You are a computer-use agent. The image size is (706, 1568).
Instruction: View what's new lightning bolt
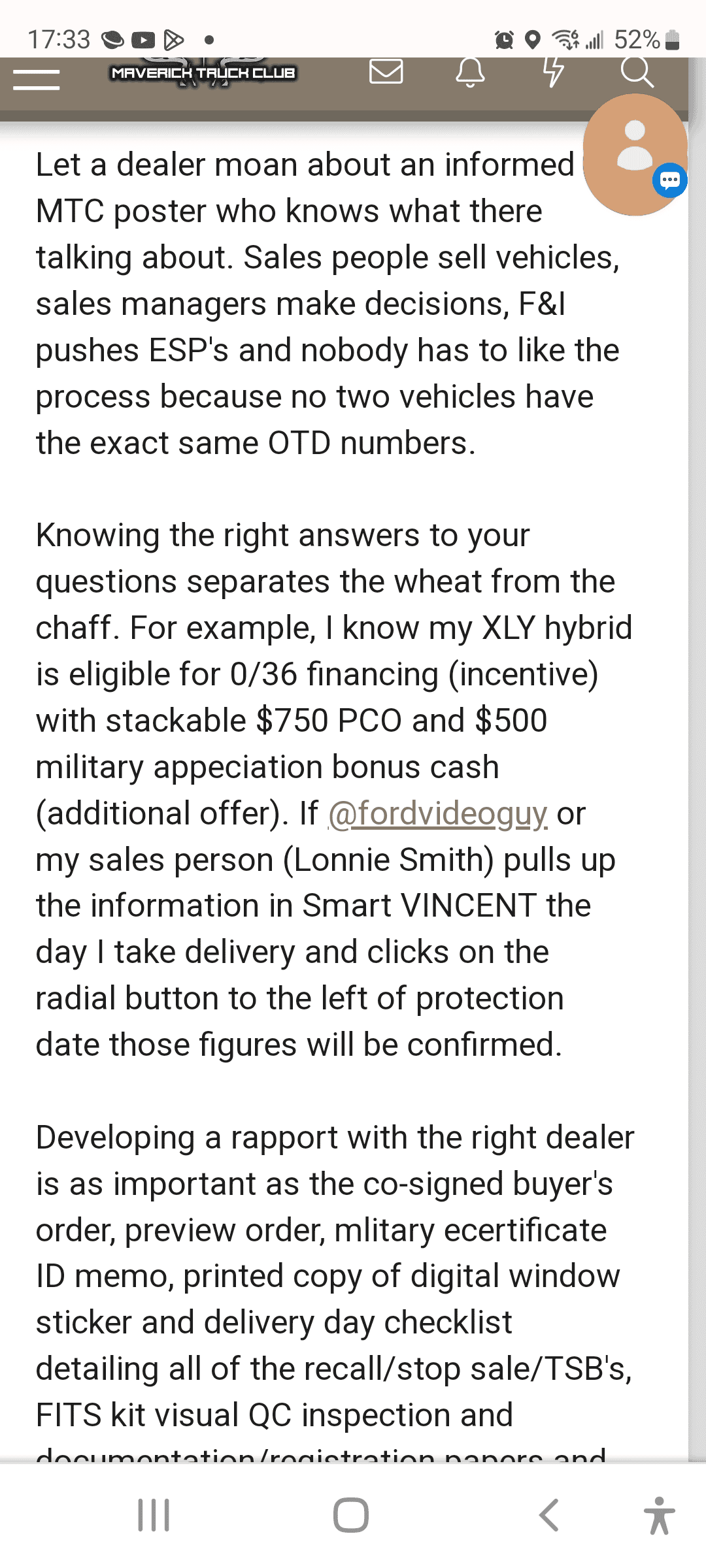pyautogui.click(x=554, y=71)
